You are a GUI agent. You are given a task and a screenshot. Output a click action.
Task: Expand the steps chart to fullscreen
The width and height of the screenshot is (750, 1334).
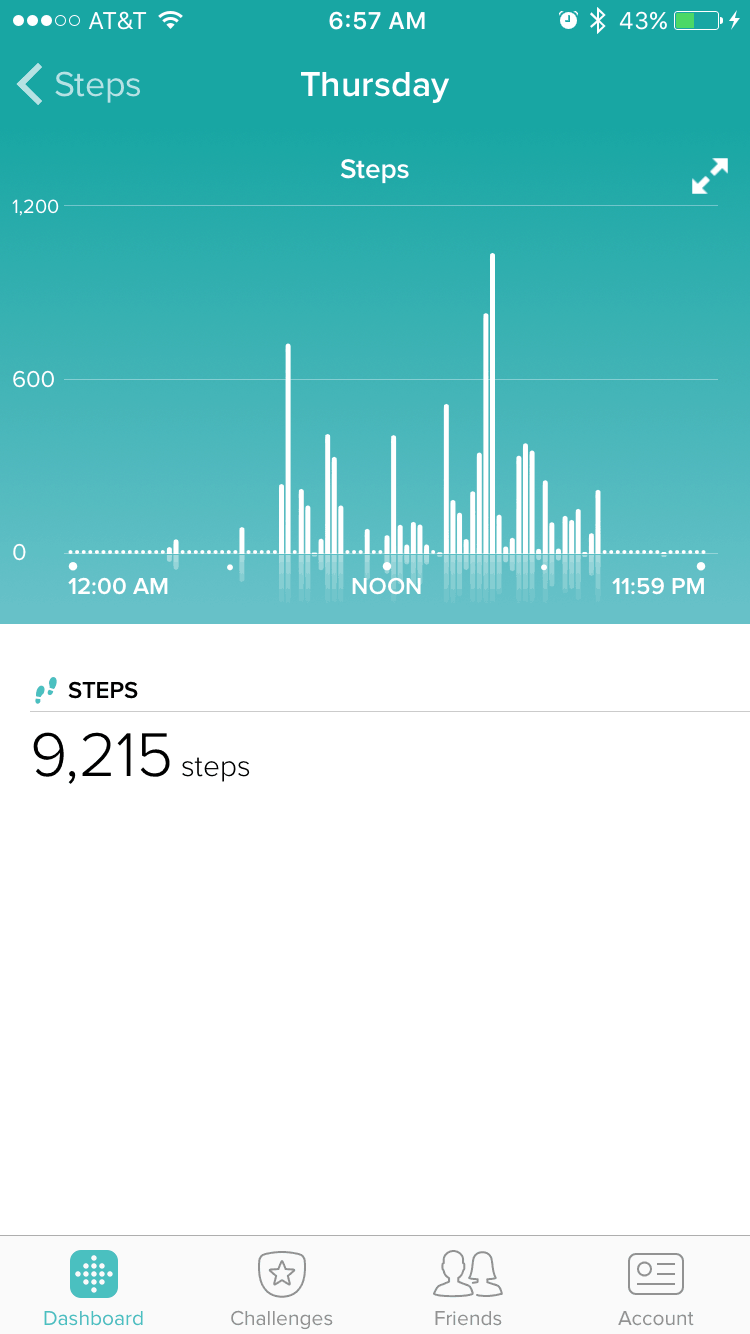[x=710, y=176]
